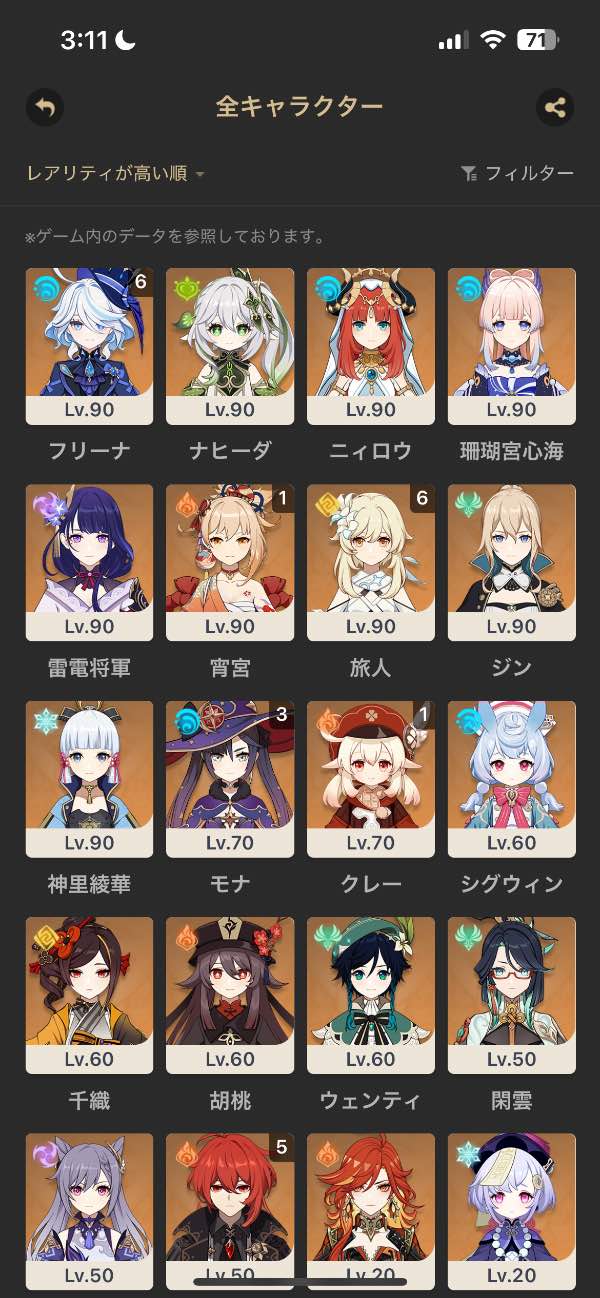Open 珊瑚宮心海 character card
The width and height of the screenshot is (600, 1298).
tap(512, 345)
